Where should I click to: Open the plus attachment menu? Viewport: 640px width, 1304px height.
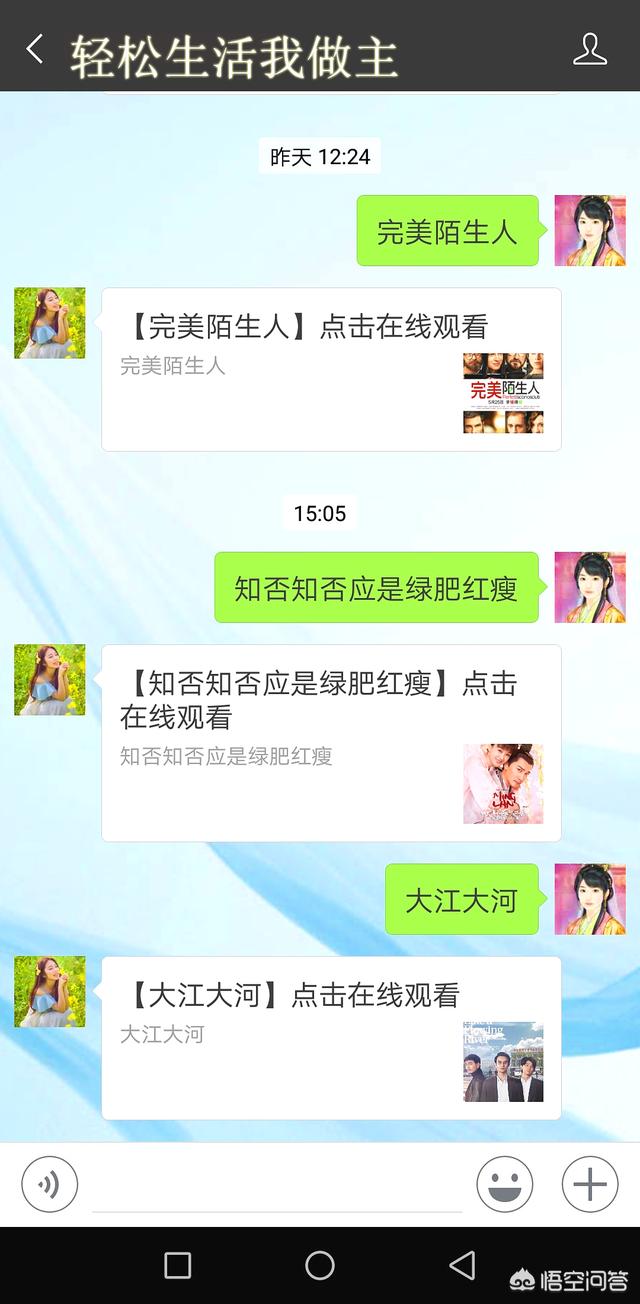[x=589, y=1185]
